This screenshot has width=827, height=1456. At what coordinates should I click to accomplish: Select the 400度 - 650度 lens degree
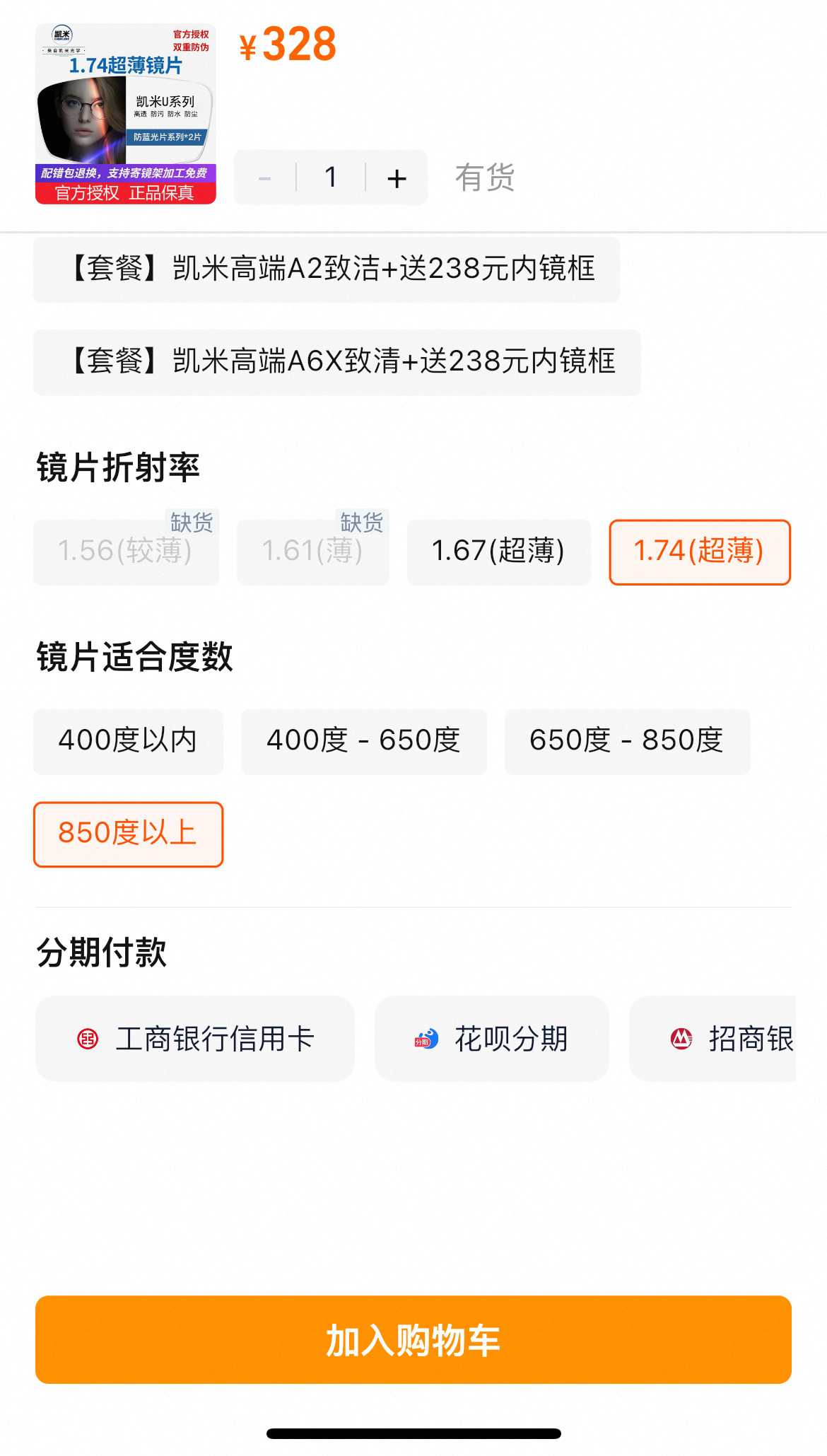click(x=363, y=742)
